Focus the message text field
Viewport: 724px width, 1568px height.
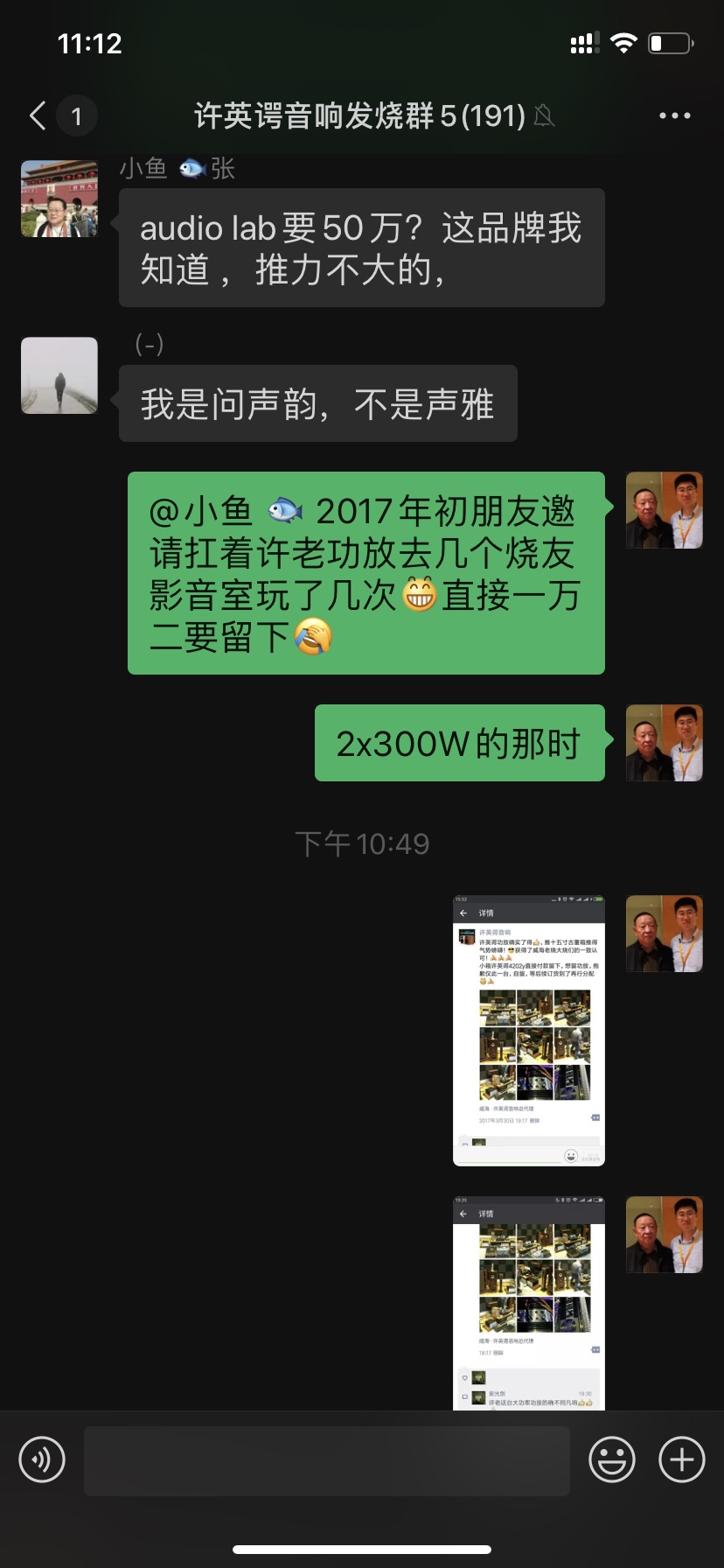coord(327,1460)
